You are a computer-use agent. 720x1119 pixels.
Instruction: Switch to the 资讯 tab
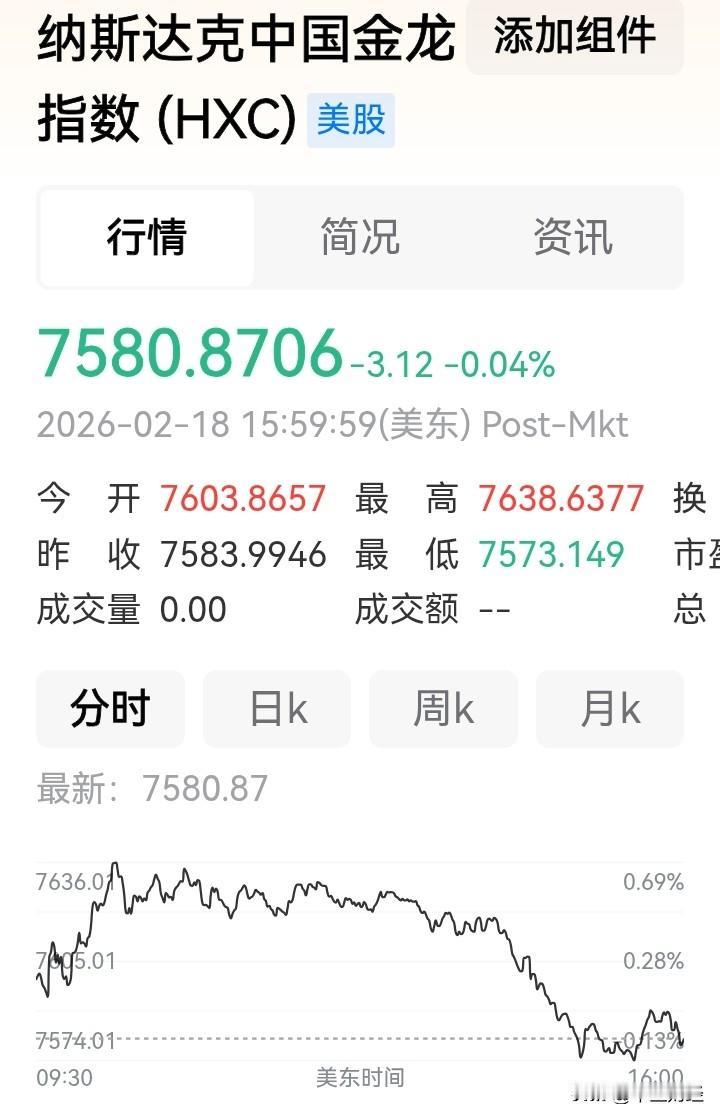[575, 237]
